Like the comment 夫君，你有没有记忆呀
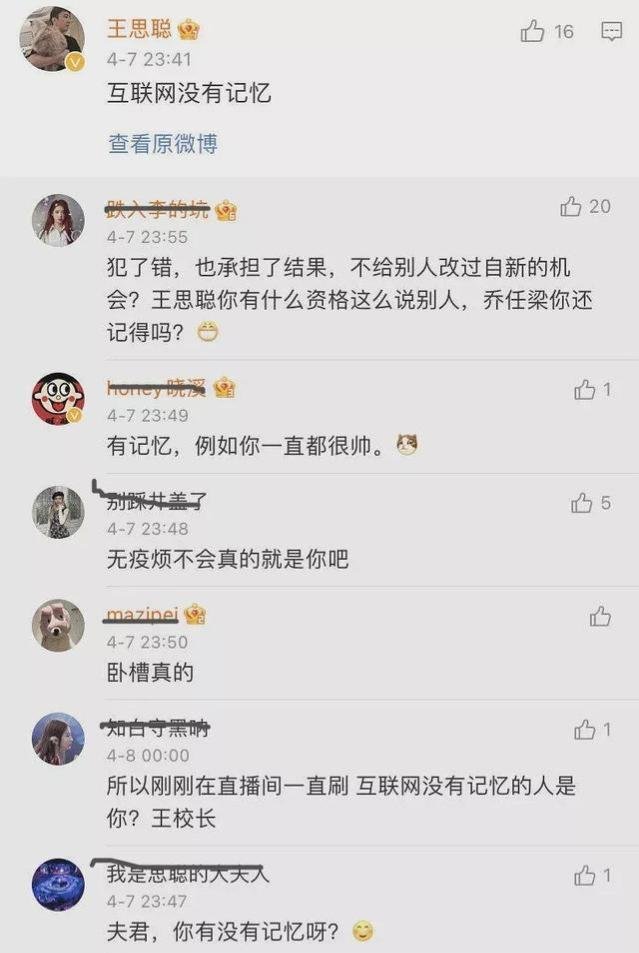639x953 pixels. point(585,876)
